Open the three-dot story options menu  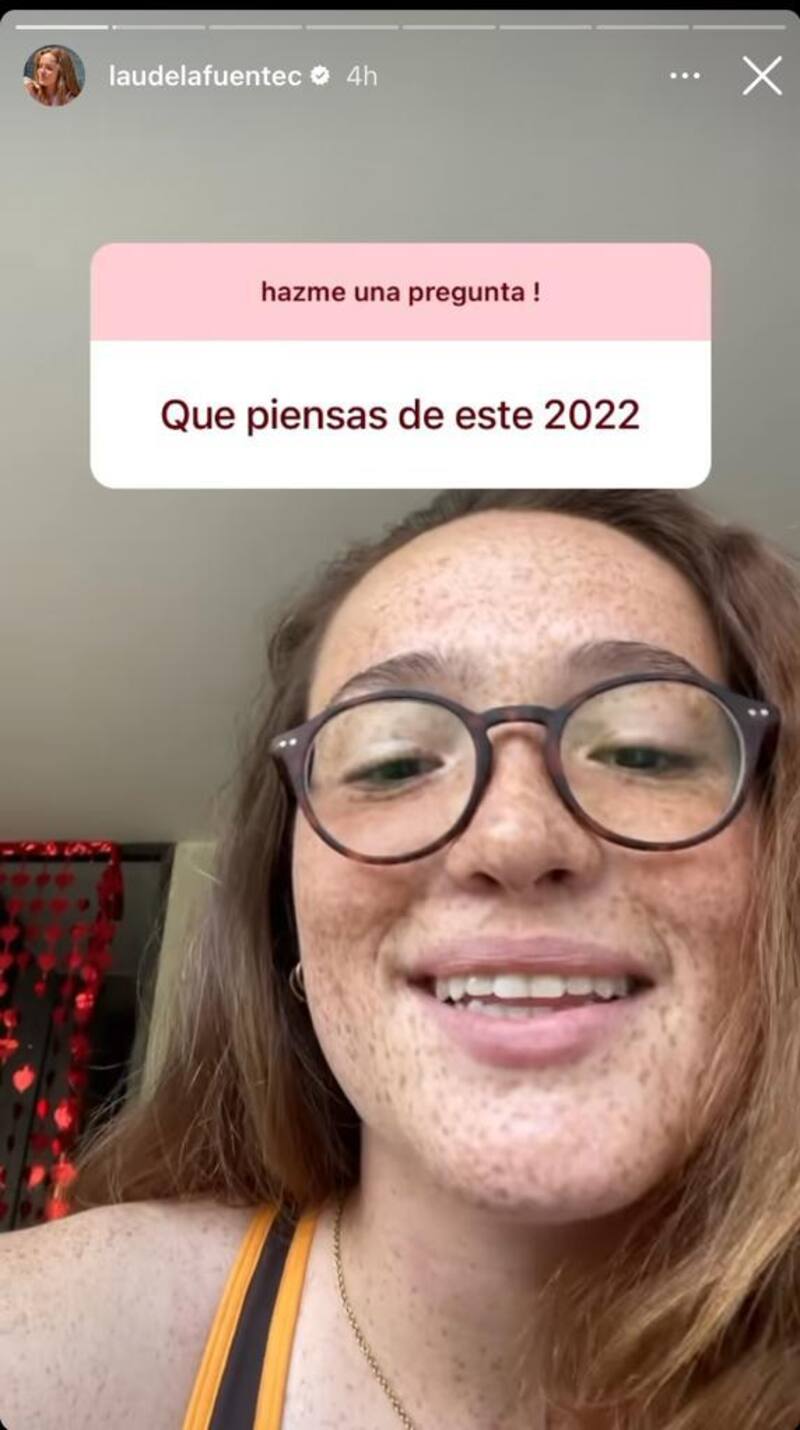pos(685,76)
